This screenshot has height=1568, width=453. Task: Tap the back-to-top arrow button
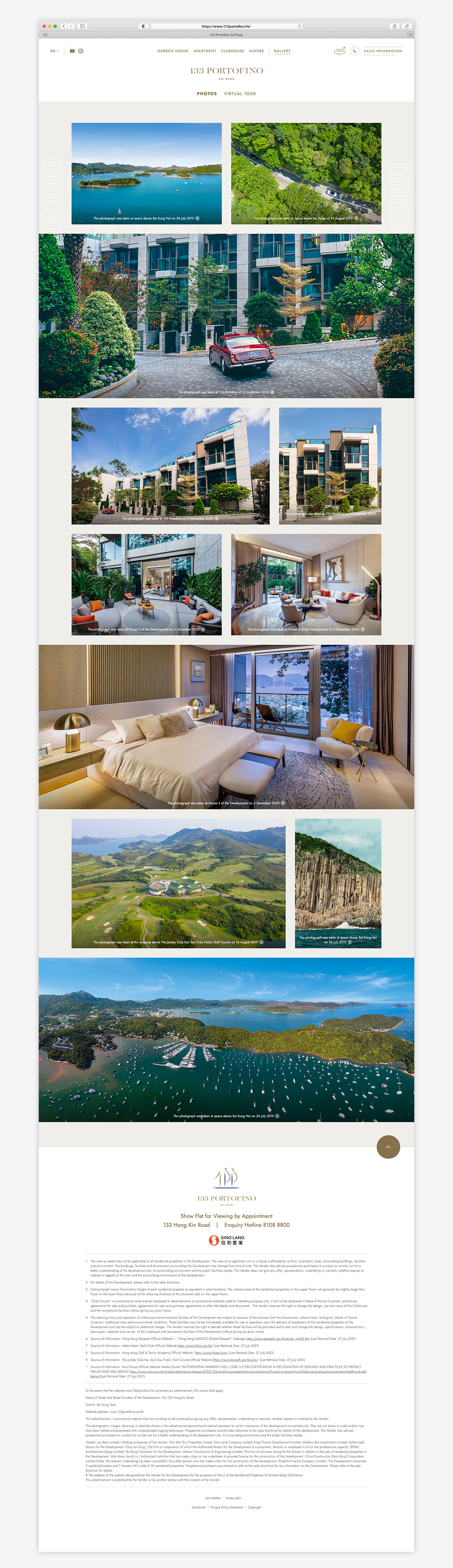coord(388,1147)
